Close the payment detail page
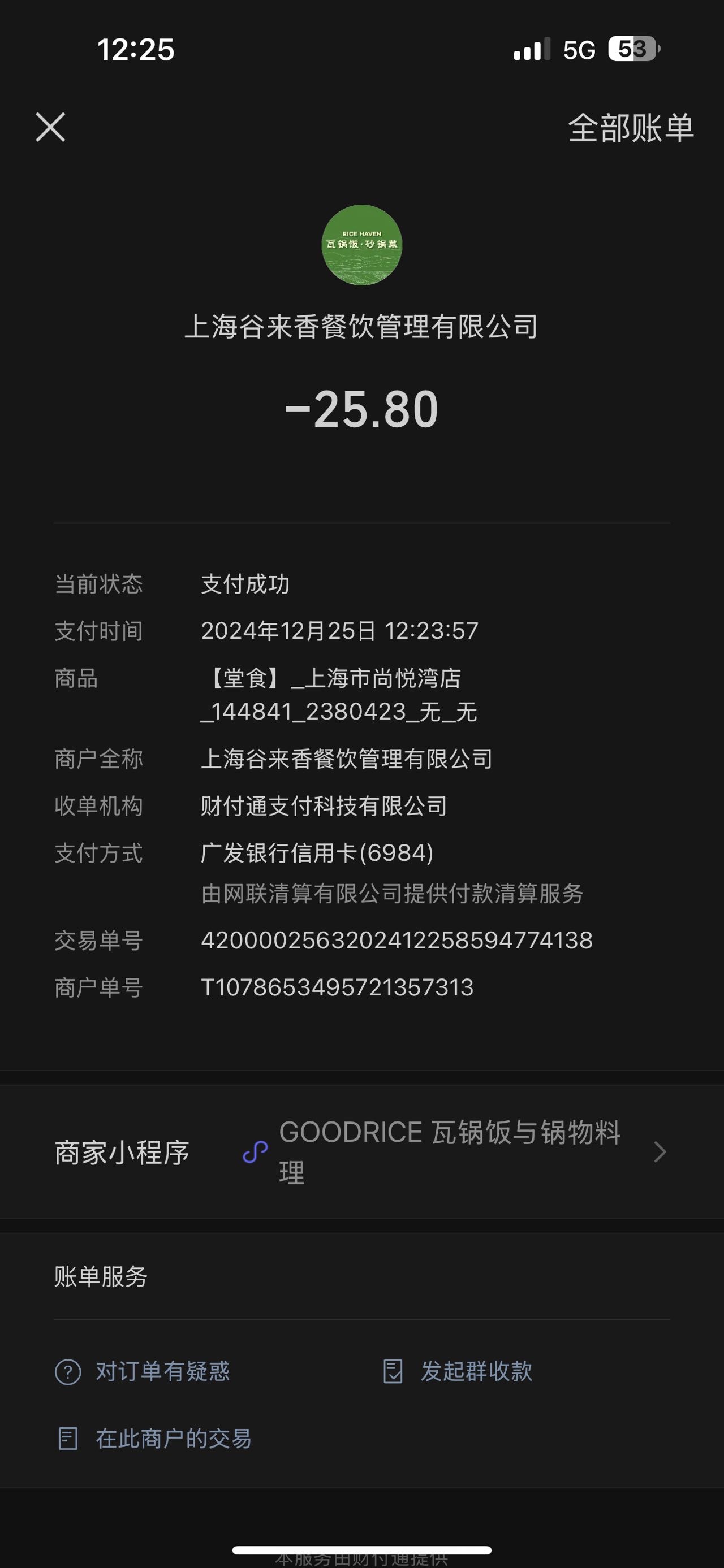 click(50, 127)
